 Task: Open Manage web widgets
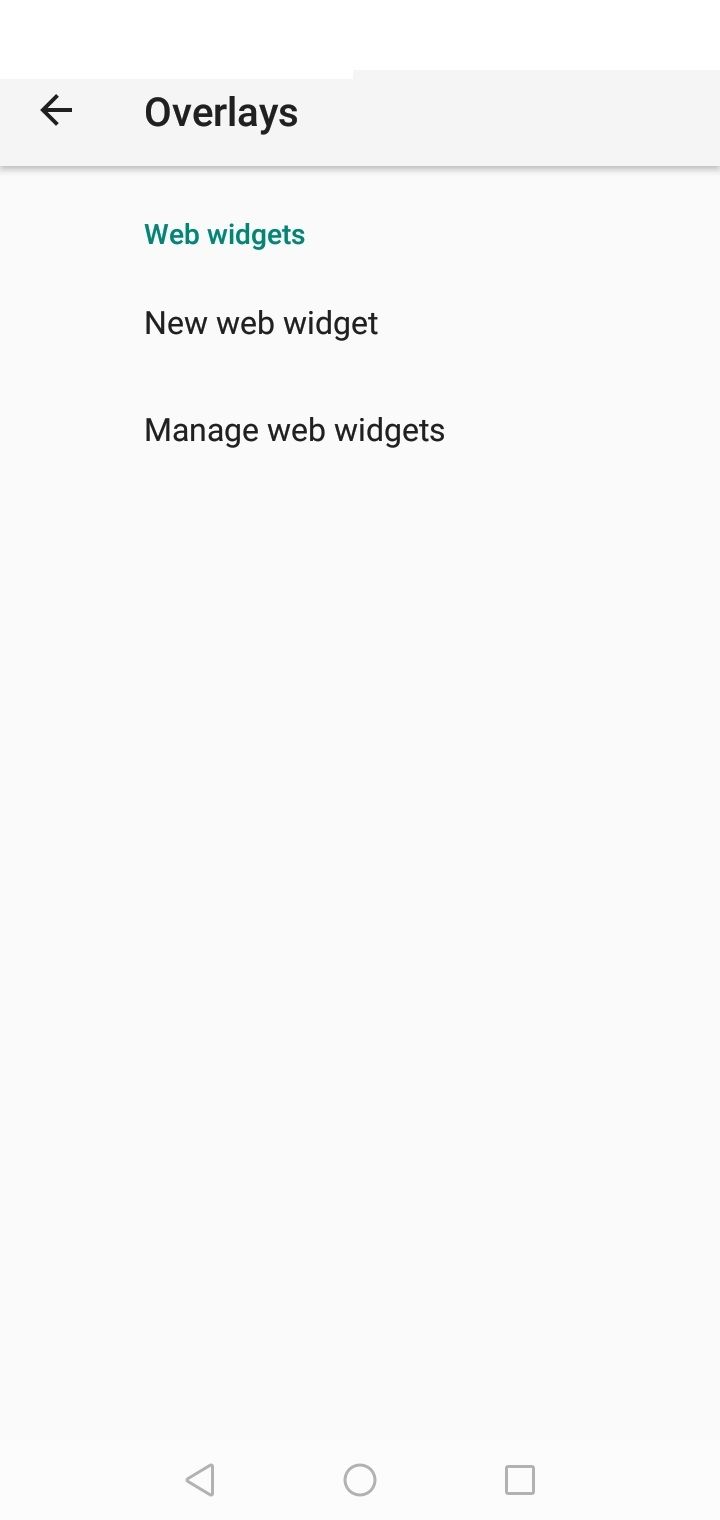click(360, 430)
